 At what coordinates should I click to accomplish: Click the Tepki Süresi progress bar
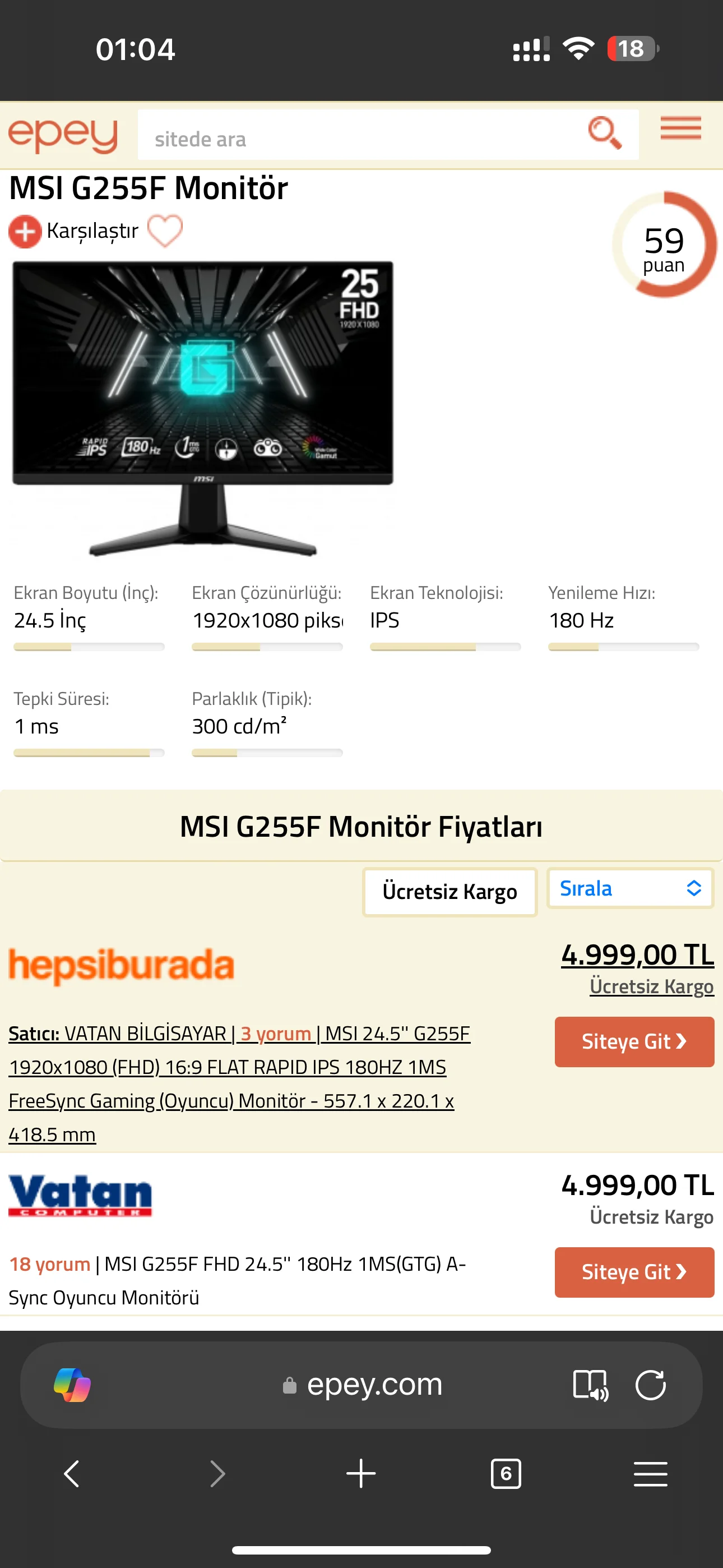coord(89,753)
